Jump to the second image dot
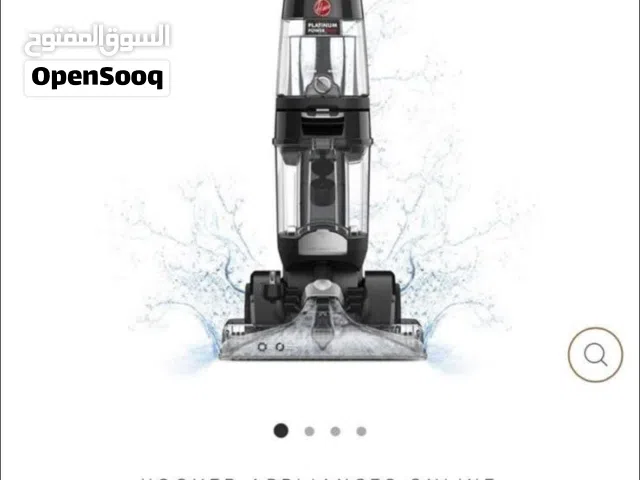640x480 pixels. [x=309, y=431]
